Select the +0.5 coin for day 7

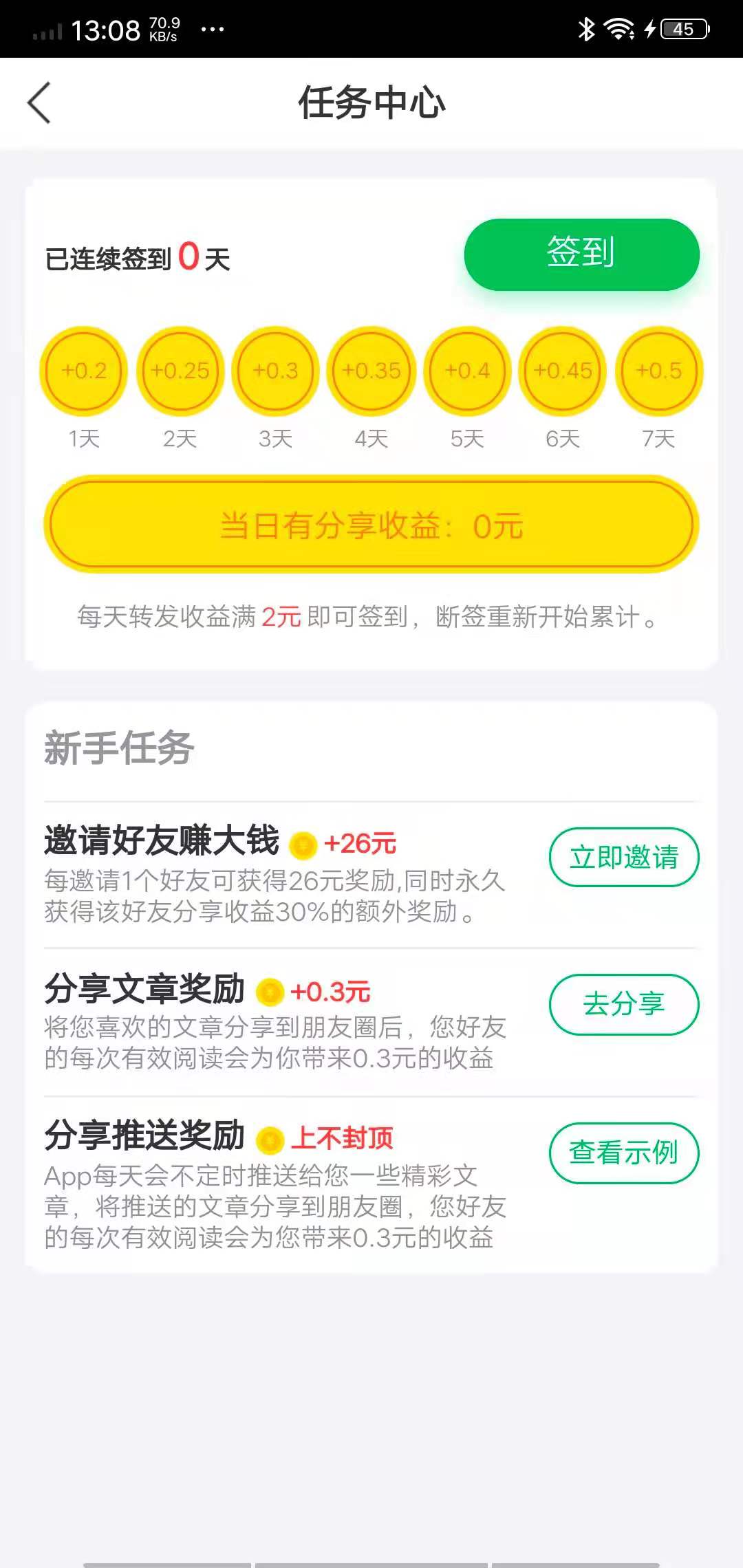658,371
